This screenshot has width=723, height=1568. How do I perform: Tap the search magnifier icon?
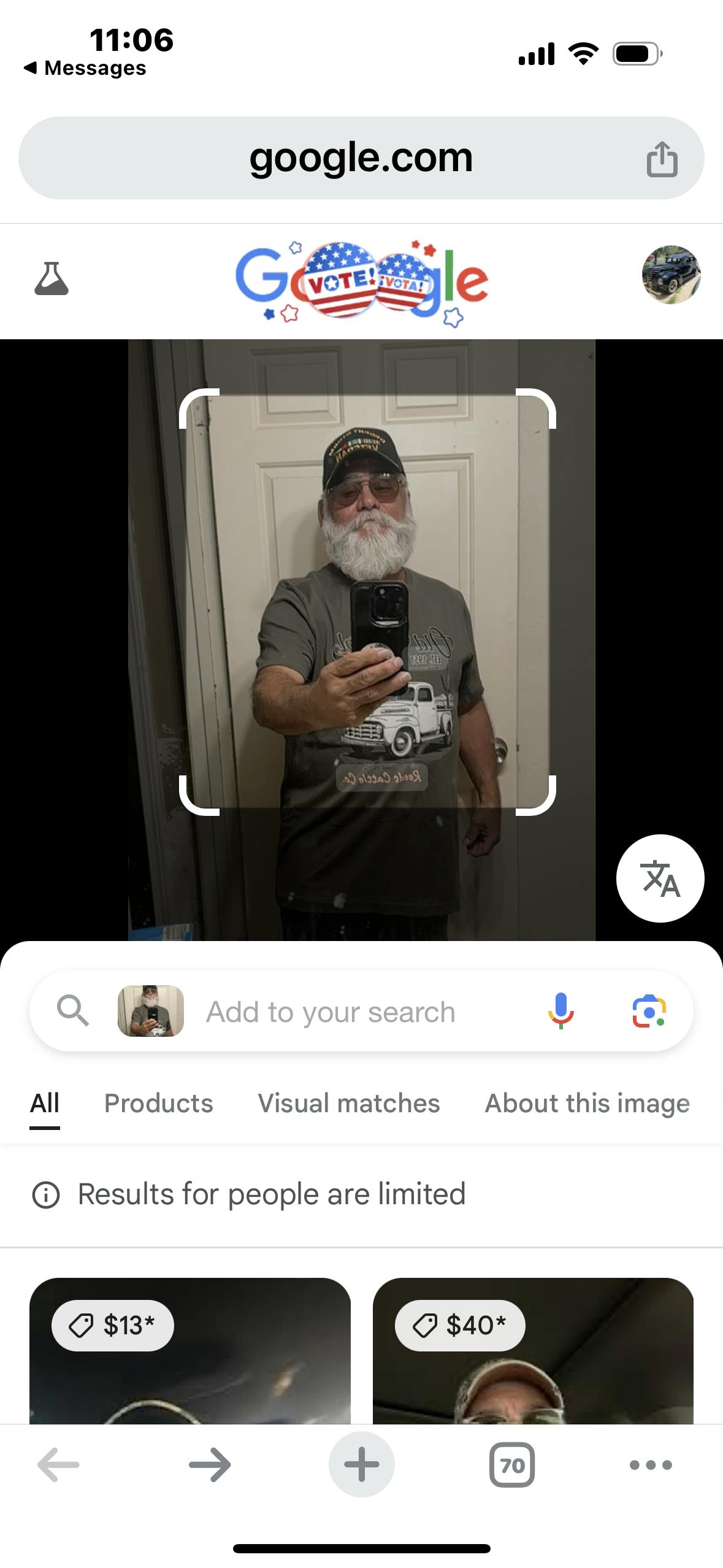click(73, 1011)
